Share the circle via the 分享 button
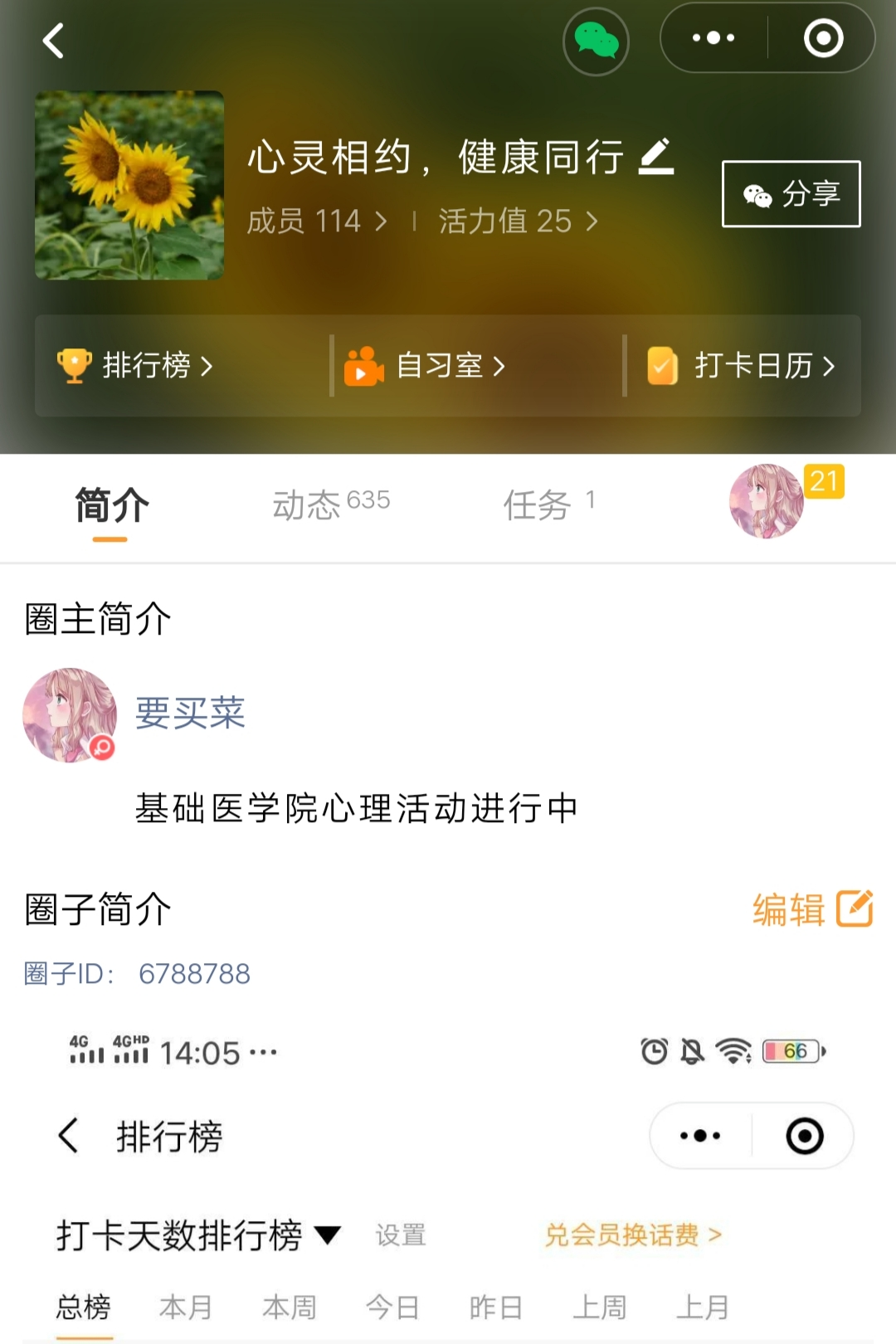The width and height of the screenshot is (896, 1344). point(791,194)
